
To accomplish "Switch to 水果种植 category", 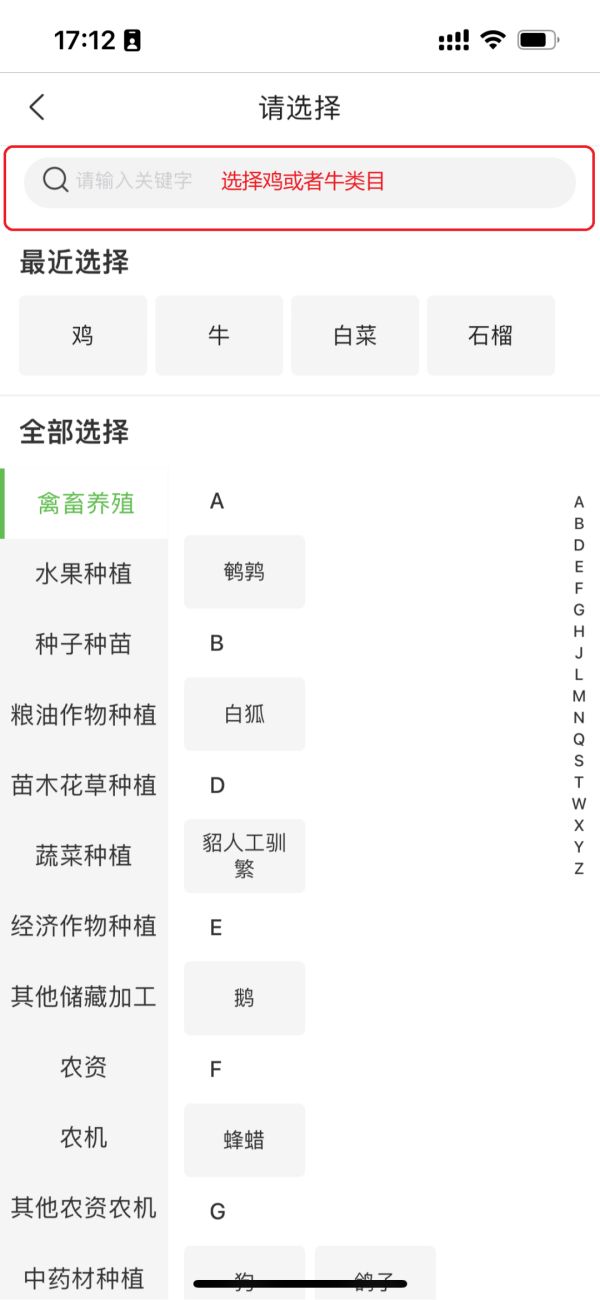I will pyautogui.click(x=84, y=574).
